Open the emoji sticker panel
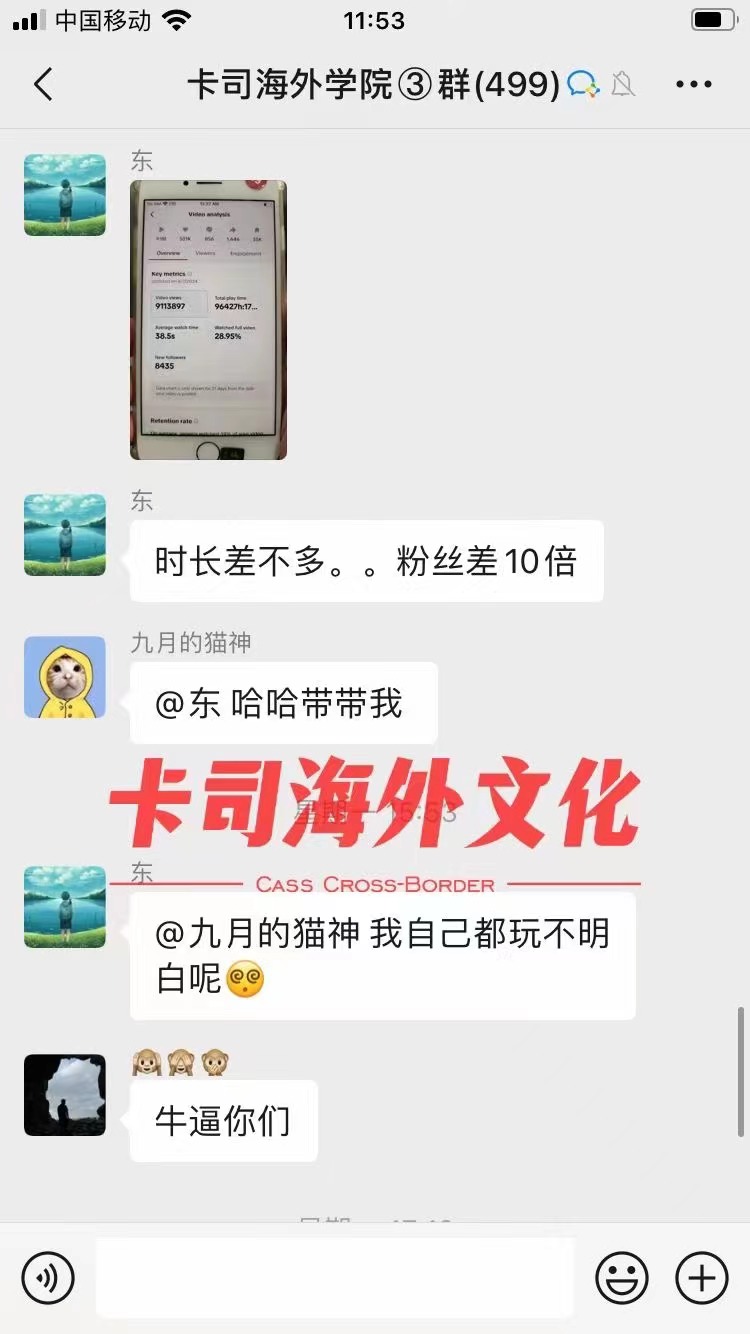This screenshot has width=750, height=1334. 621,1278
